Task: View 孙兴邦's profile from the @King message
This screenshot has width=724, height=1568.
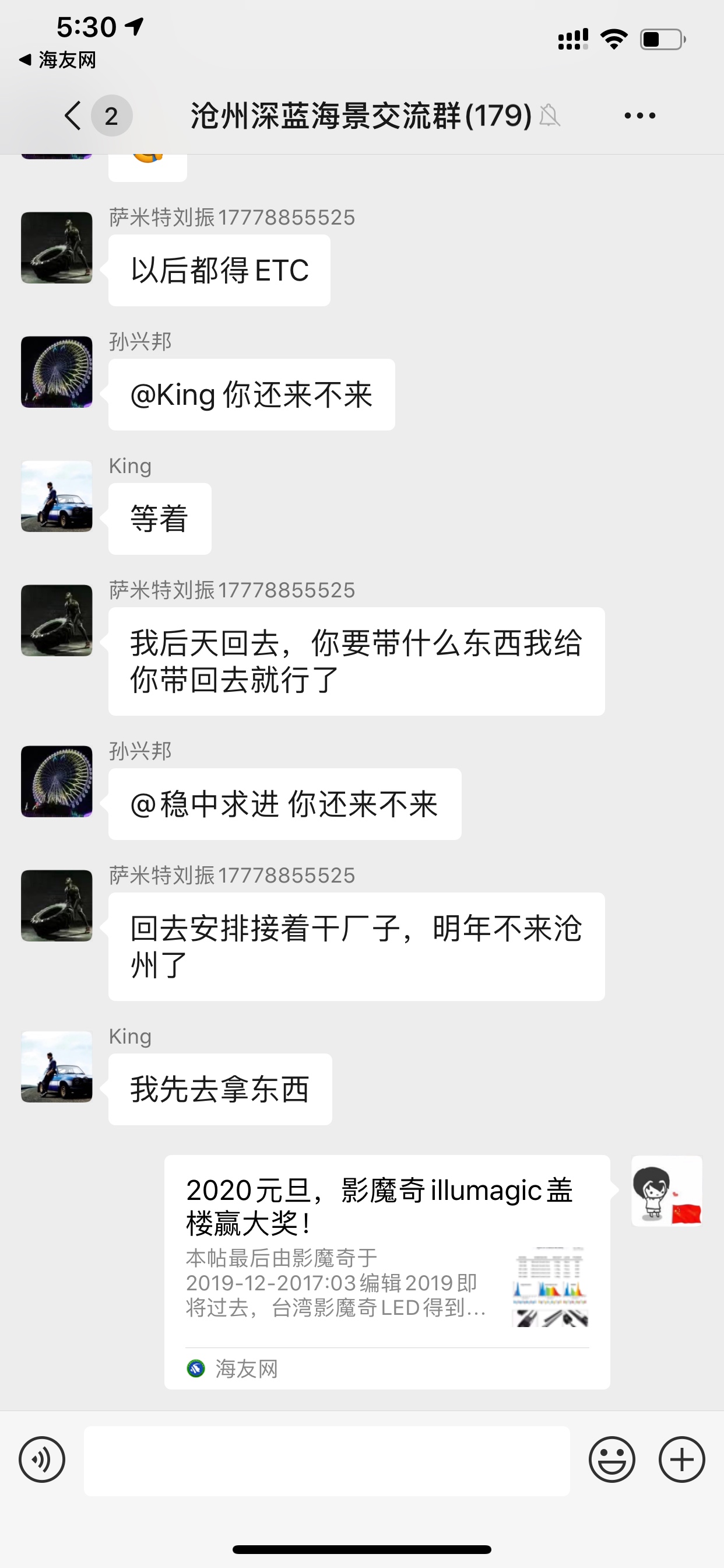Action: point(57,372)
